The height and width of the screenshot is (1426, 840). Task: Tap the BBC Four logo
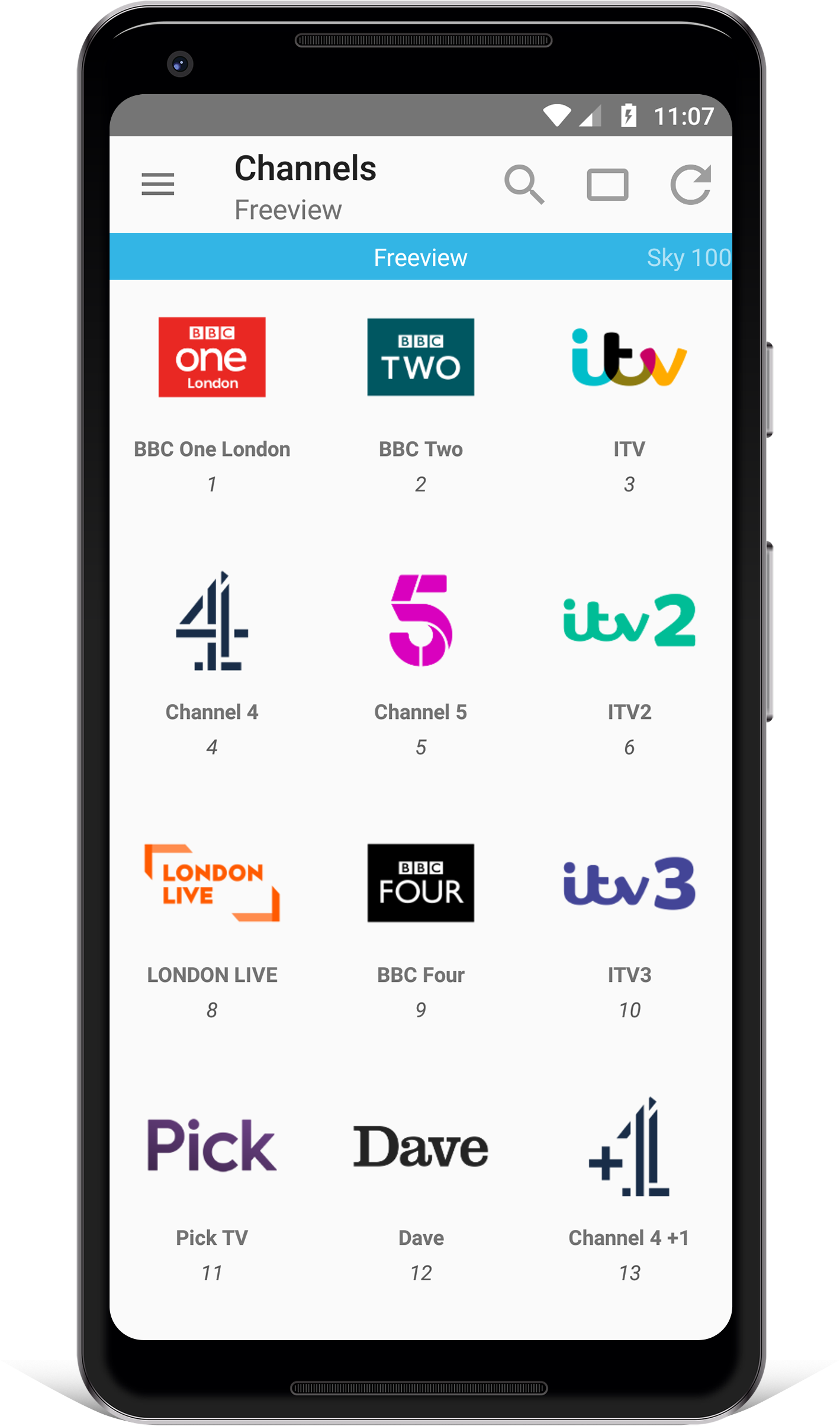tap(420, 884)
